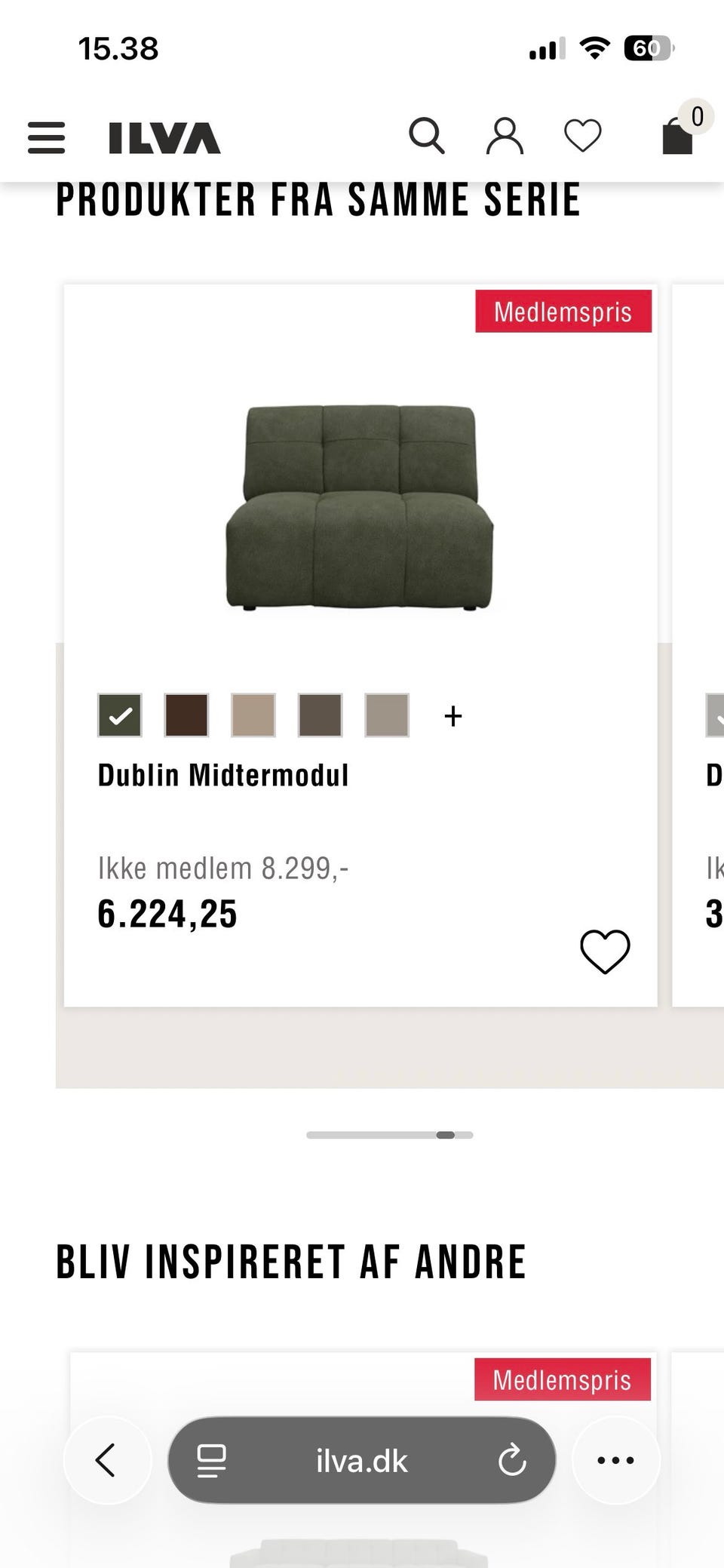The height and width of the screenshot is (1568, 724).
Task: Favorite the Dublin Midtermodul with the heart
Action: pyautogui.click(x=605, y=950)
